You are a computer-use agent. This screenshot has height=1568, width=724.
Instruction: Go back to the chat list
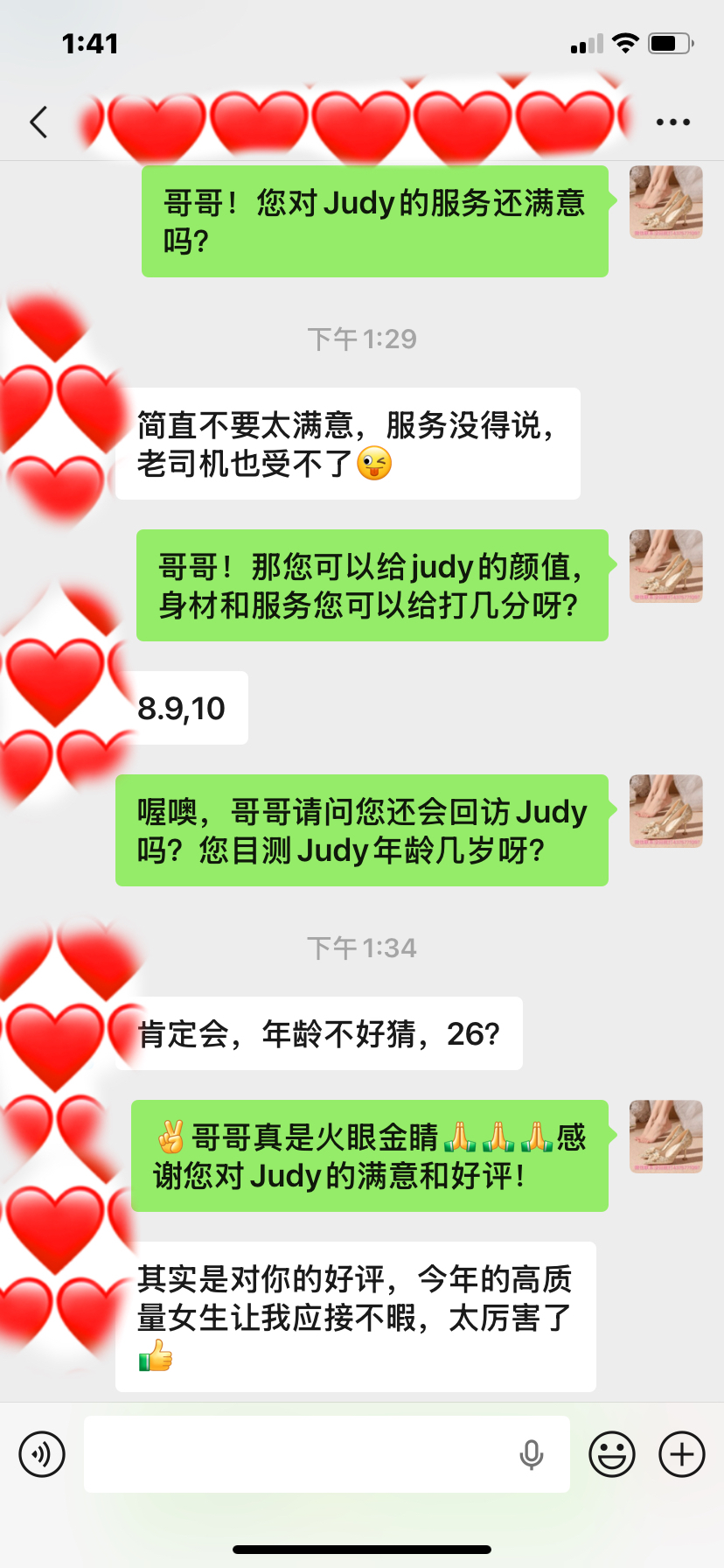[x=38, y=122]
